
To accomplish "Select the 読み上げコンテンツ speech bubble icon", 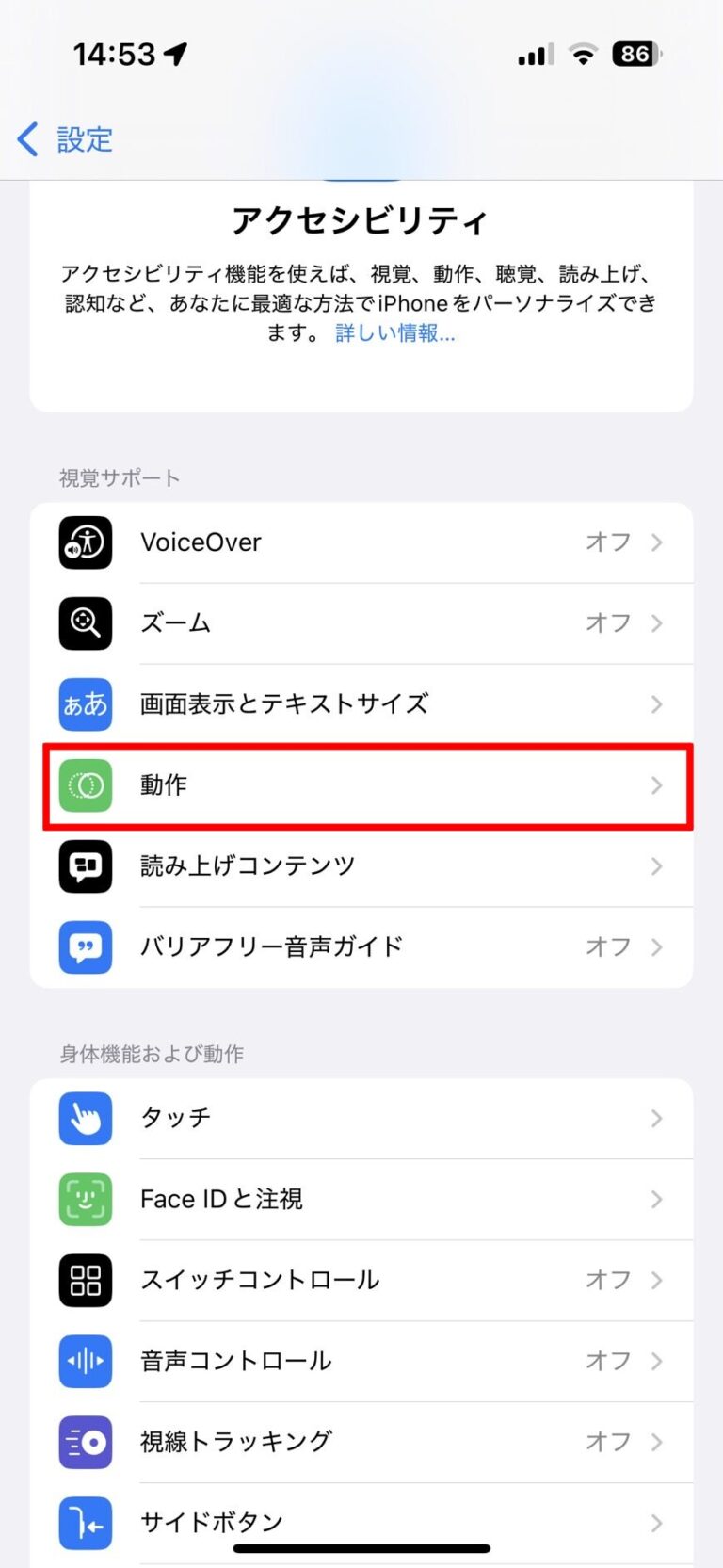I will (x=85, y=866).
